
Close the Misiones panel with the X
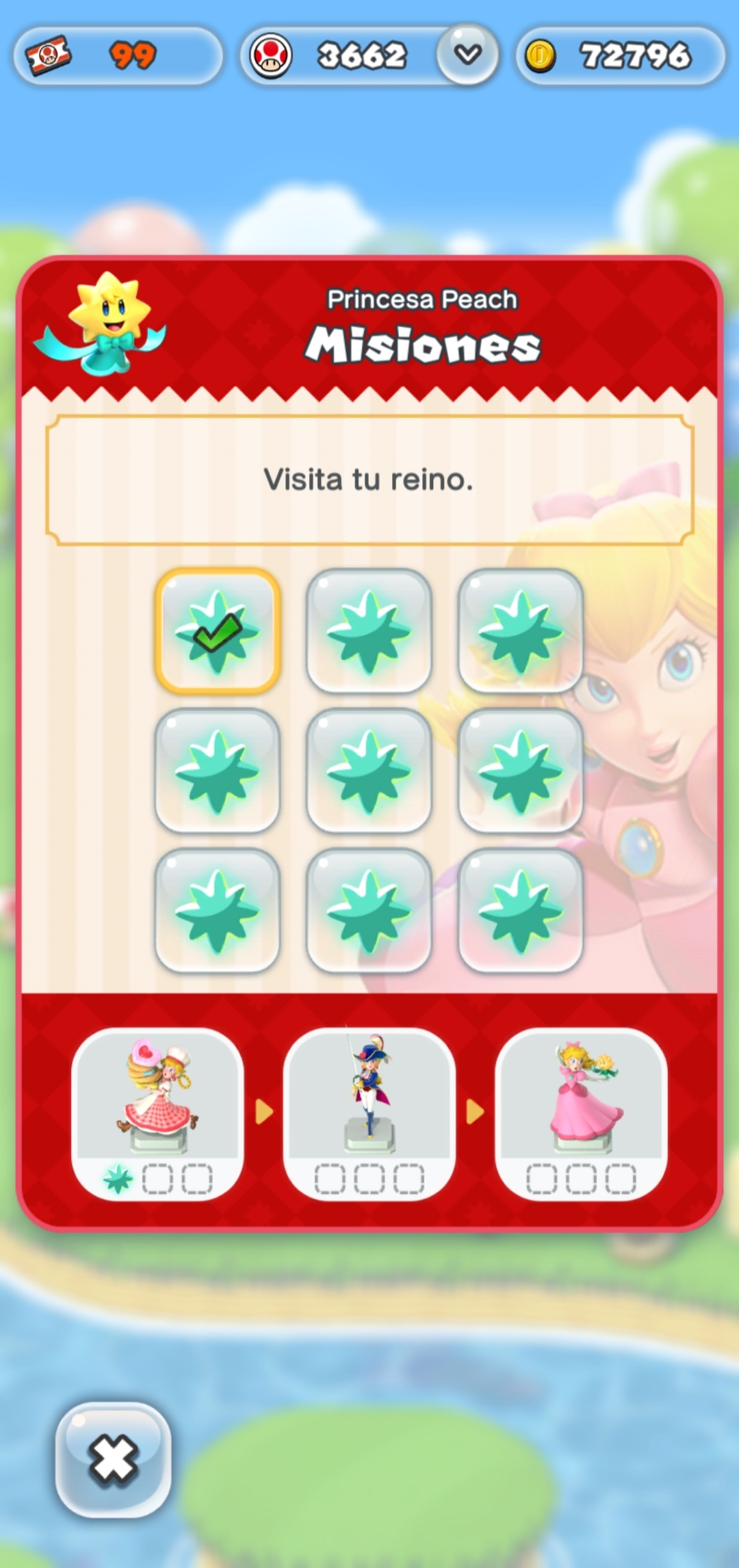(x=113, y=1459)
